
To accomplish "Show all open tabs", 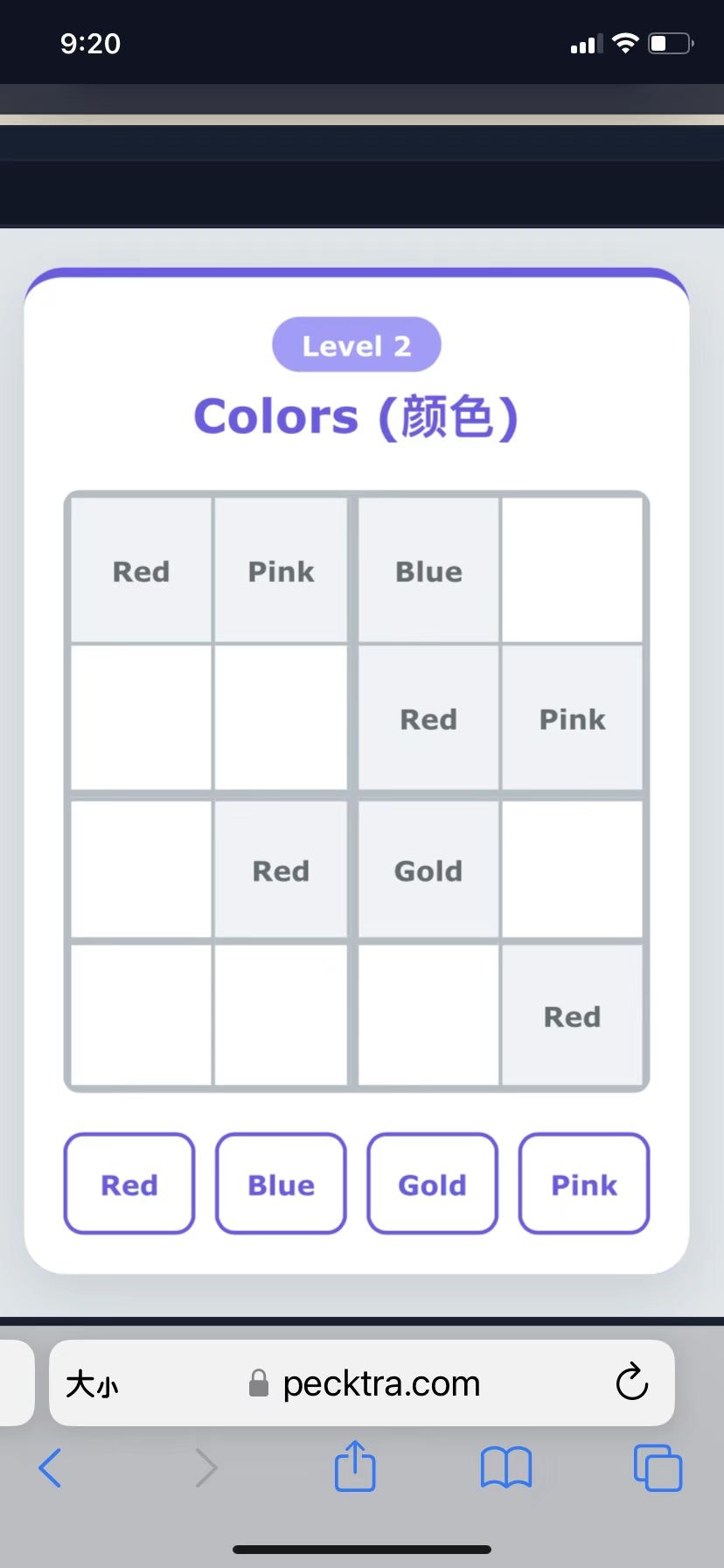I will [657, 1467].
